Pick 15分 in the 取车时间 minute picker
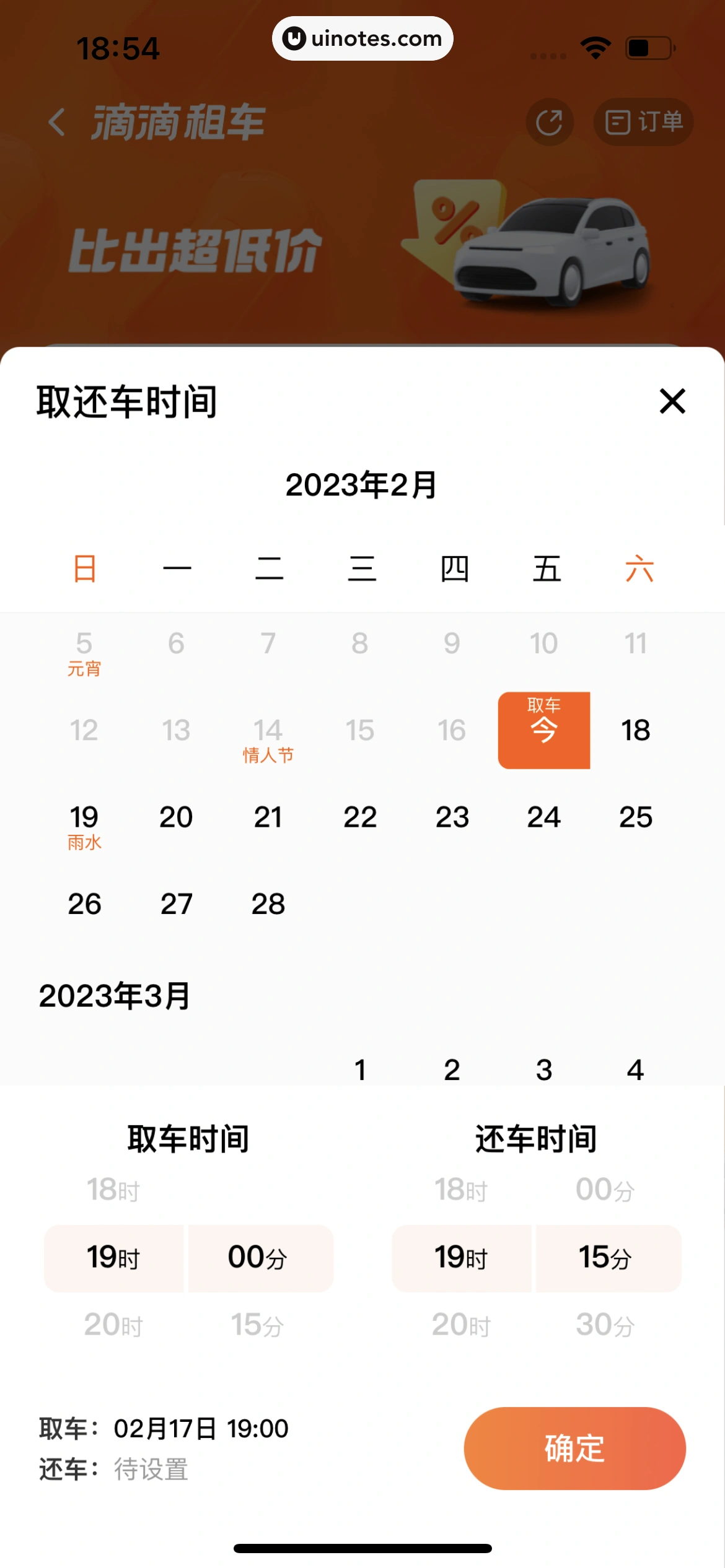 pos(257,1325)
